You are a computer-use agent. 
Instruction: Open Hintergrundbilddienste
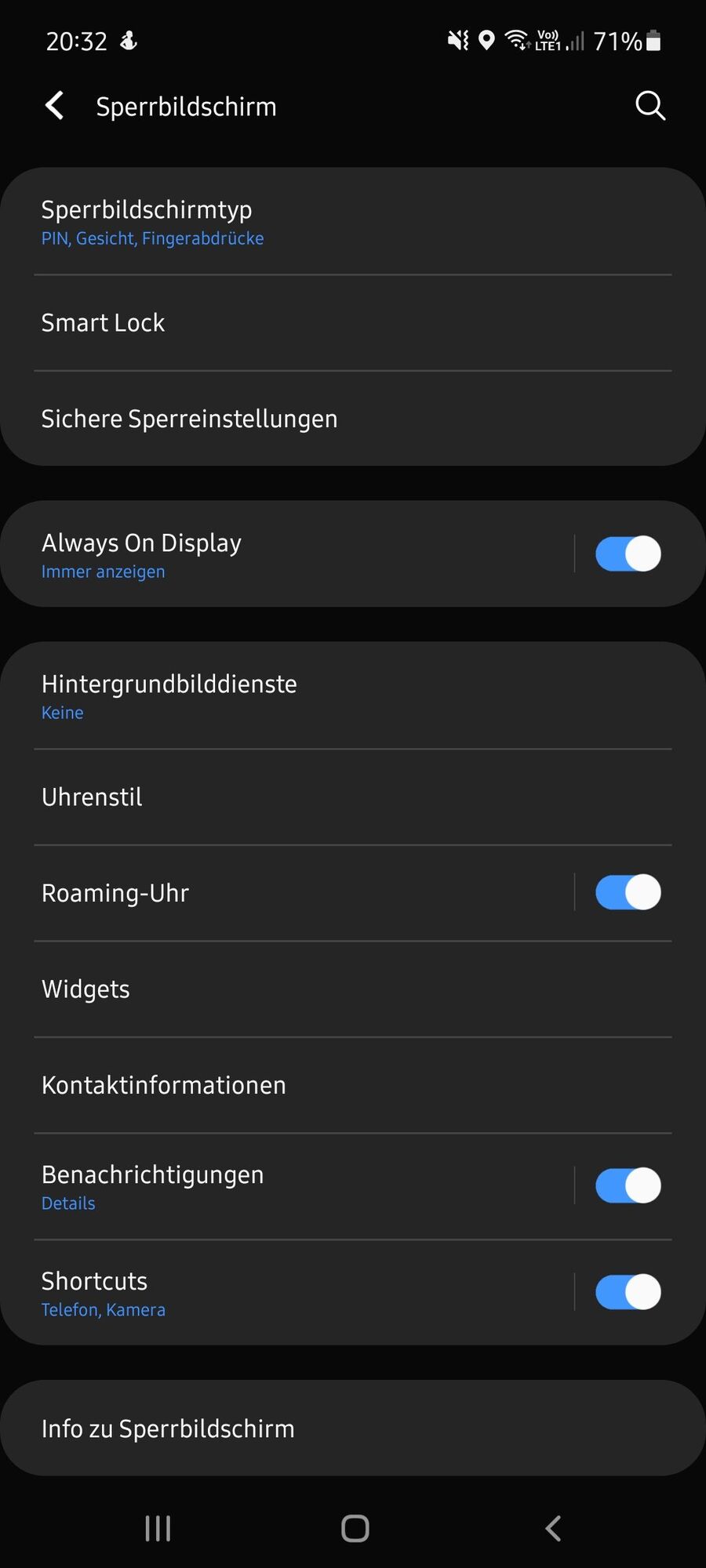(314, 696)
